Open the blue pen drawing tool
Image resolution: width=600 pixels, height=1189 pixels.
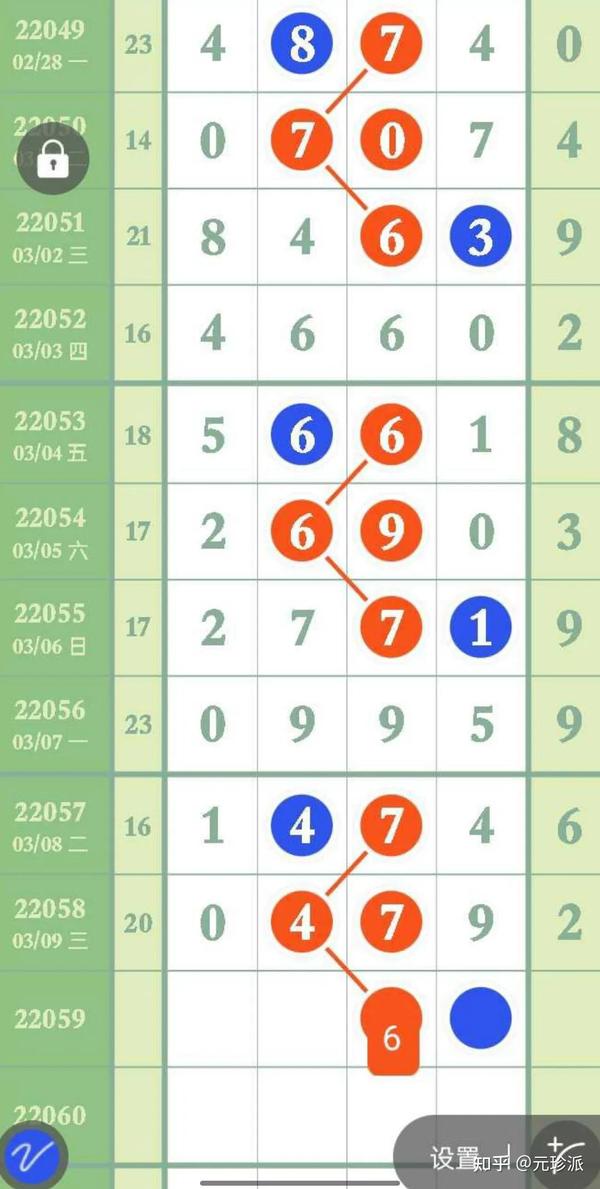[34, 1157]
